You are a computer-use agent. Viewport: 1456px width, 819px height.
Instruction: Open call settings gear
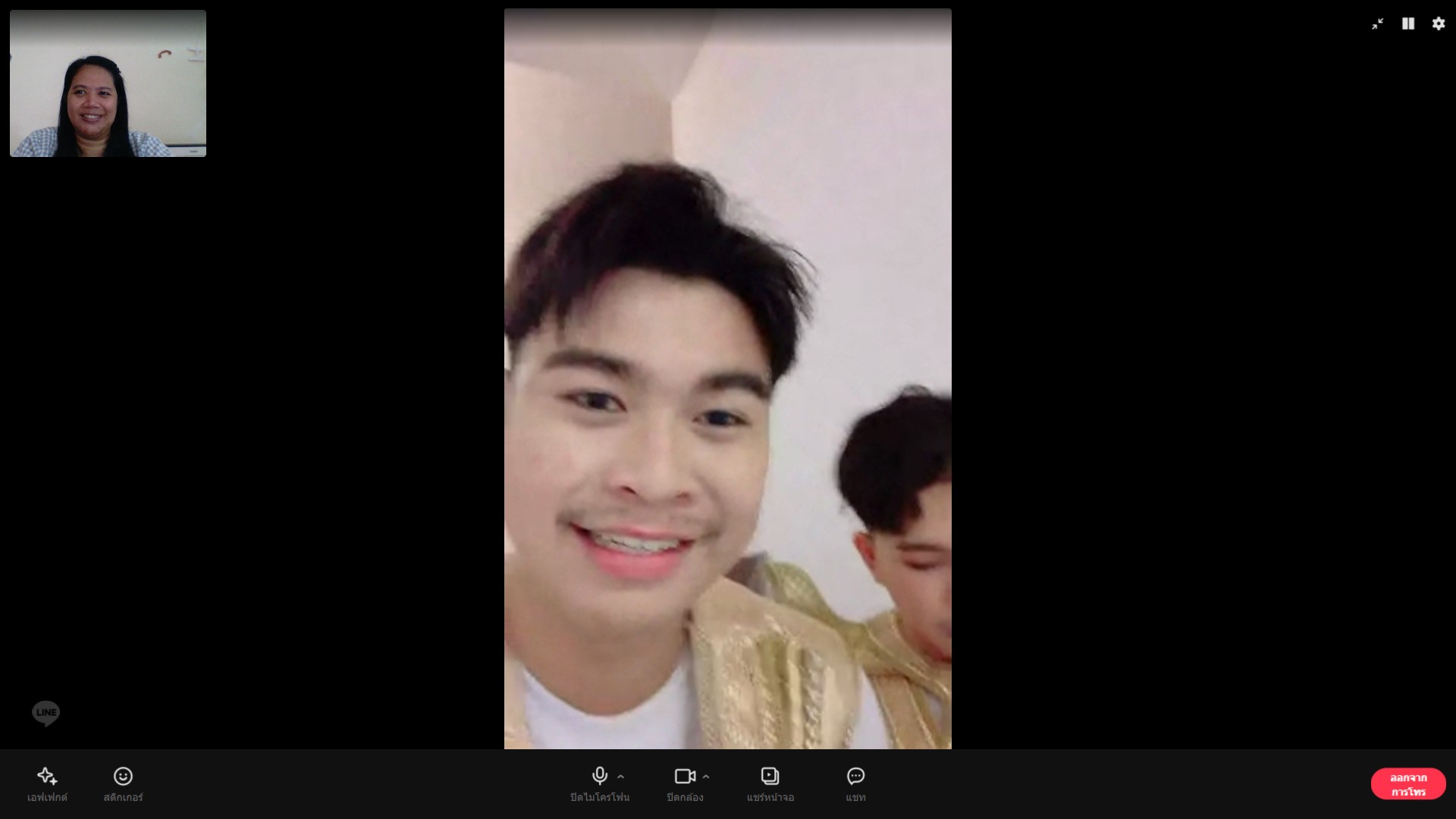pyautogui.click(x=1439, y=24)
